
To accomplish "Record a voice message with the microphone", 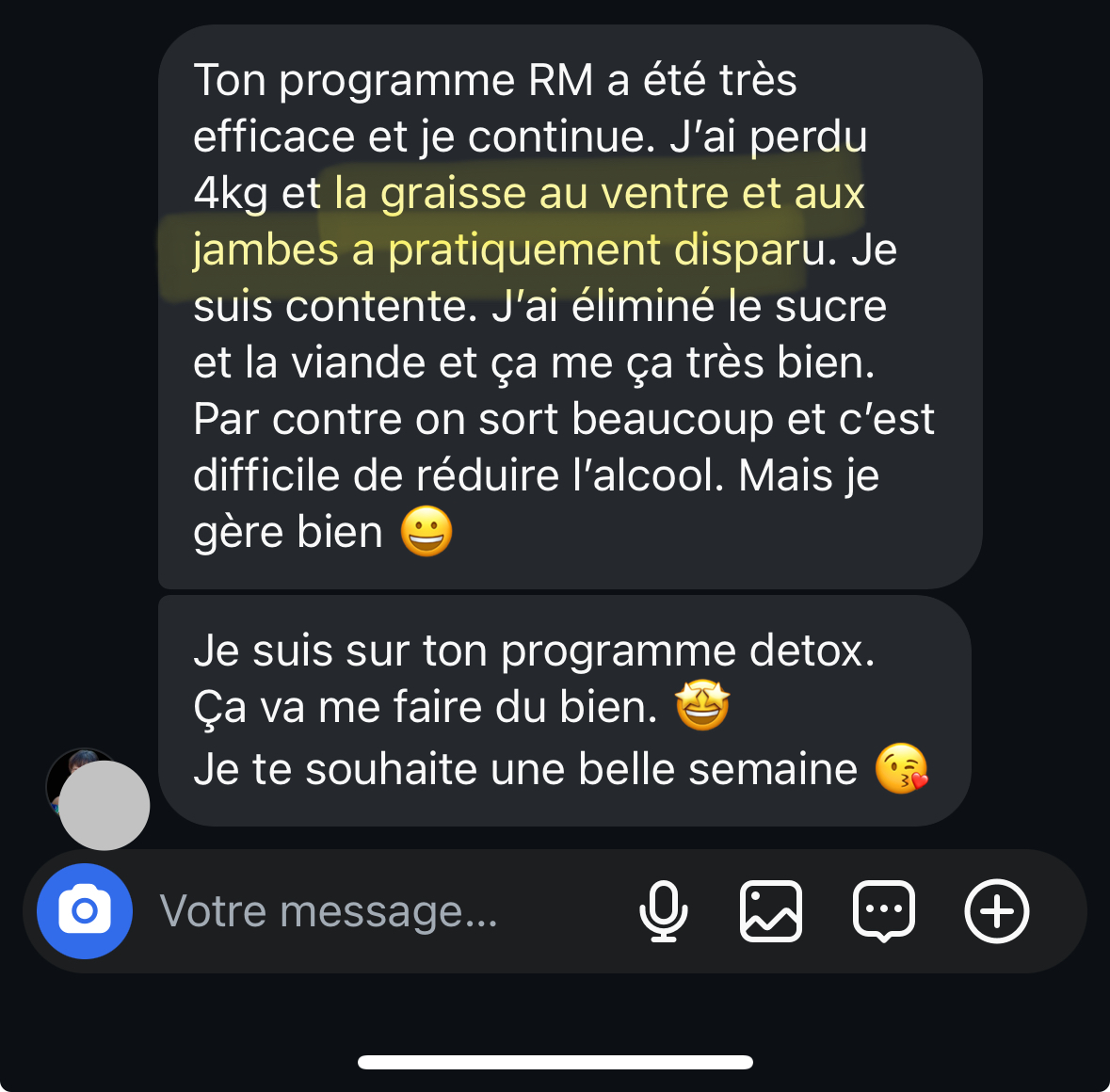I will tap(664, 911).
